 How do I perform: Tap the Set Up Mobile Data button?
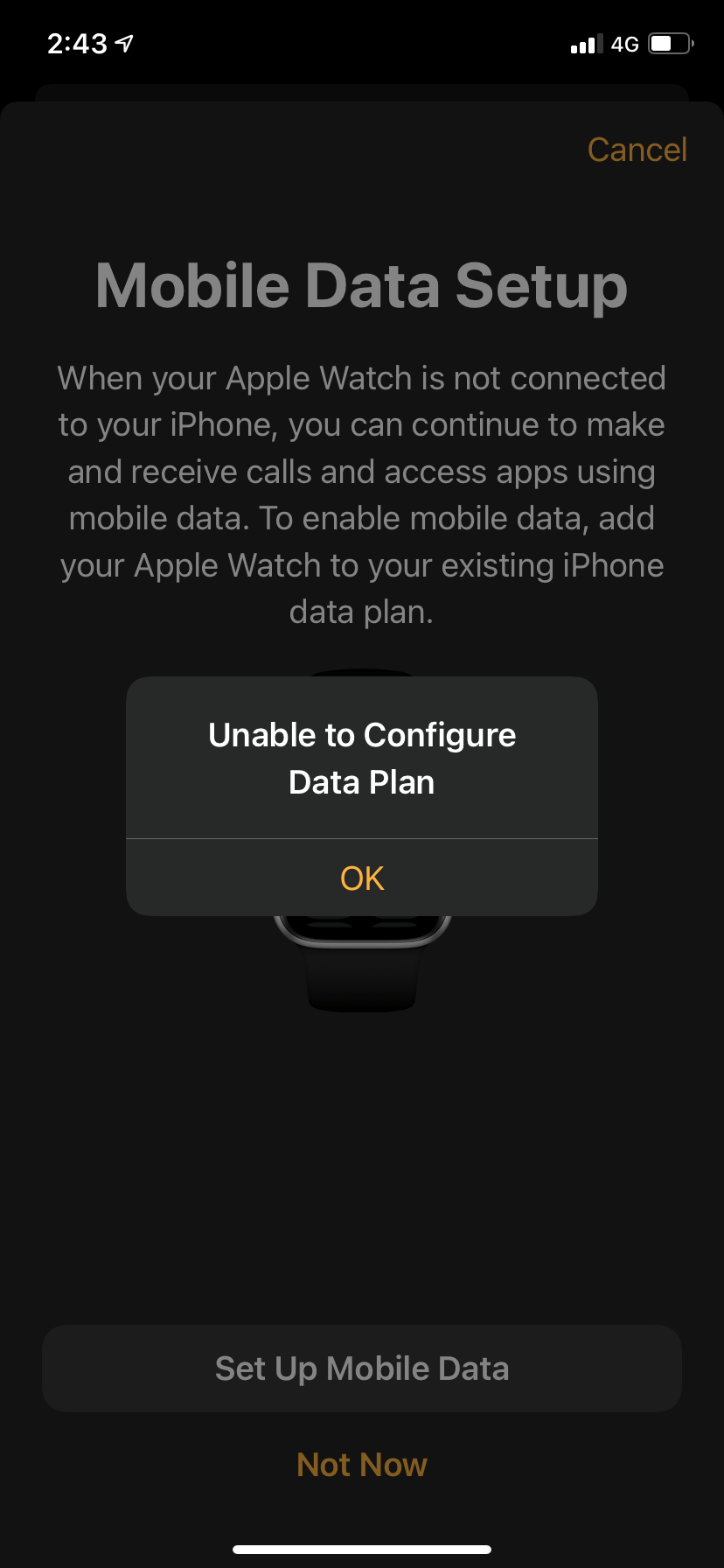coord(361,1368)
